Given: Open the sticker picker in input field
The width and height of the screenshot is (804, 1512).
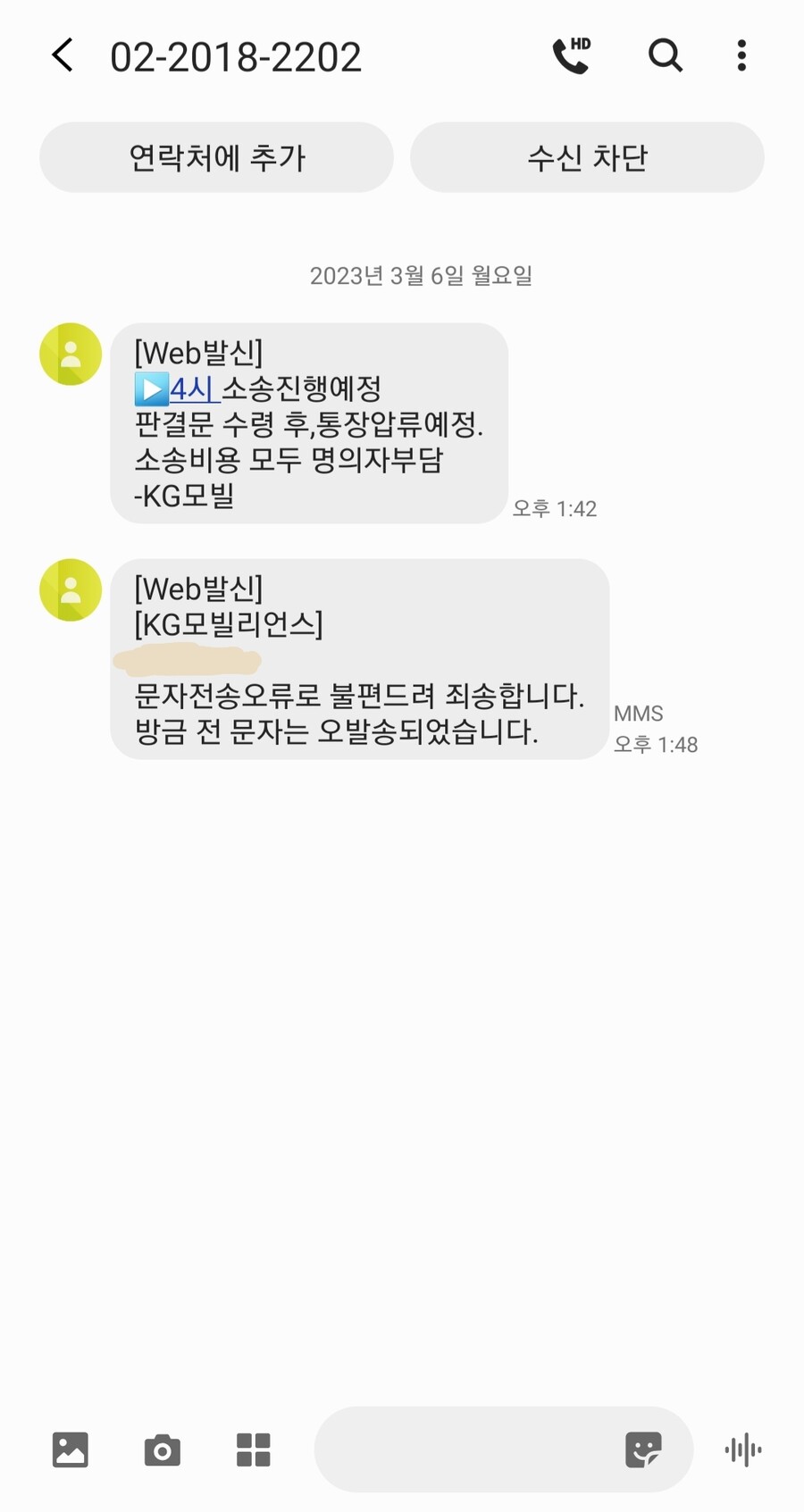Looking at the screenshot, I should (x=643, y=1449).
